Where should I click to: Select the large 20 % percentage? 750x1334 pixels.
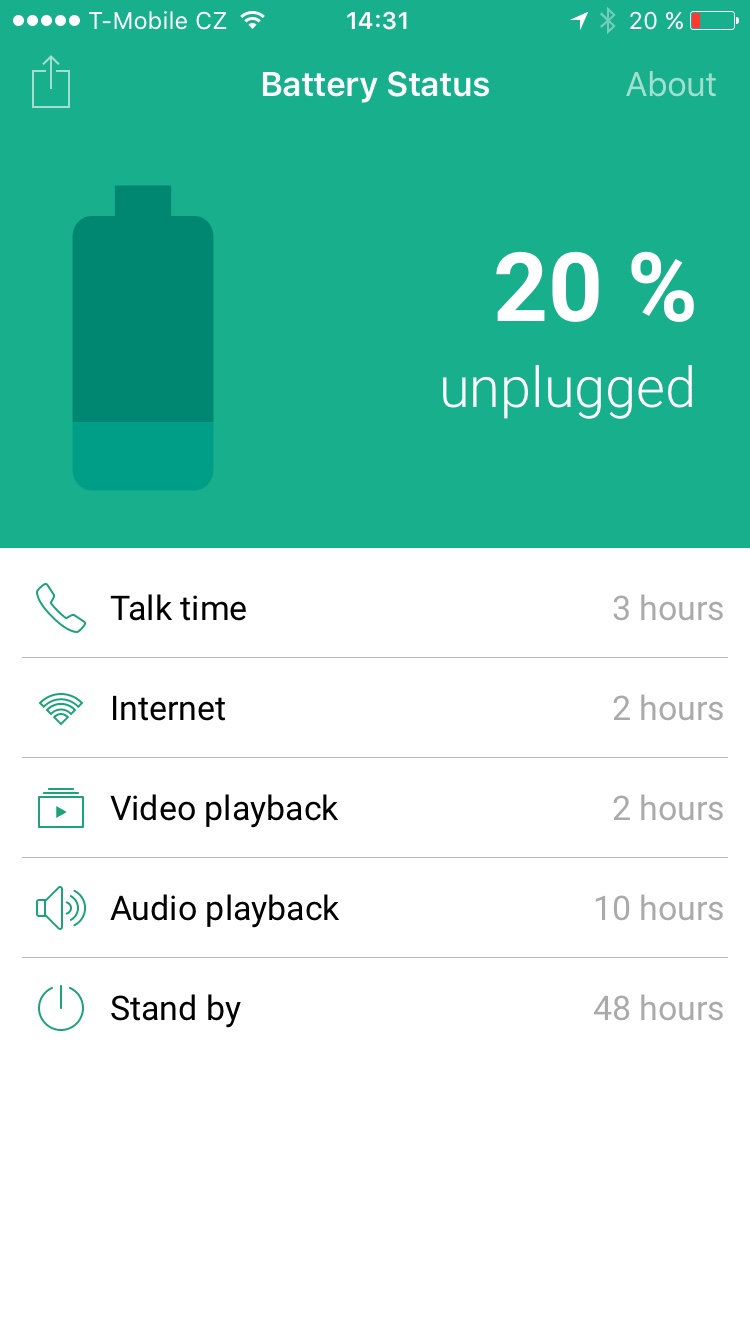point(594,287)
